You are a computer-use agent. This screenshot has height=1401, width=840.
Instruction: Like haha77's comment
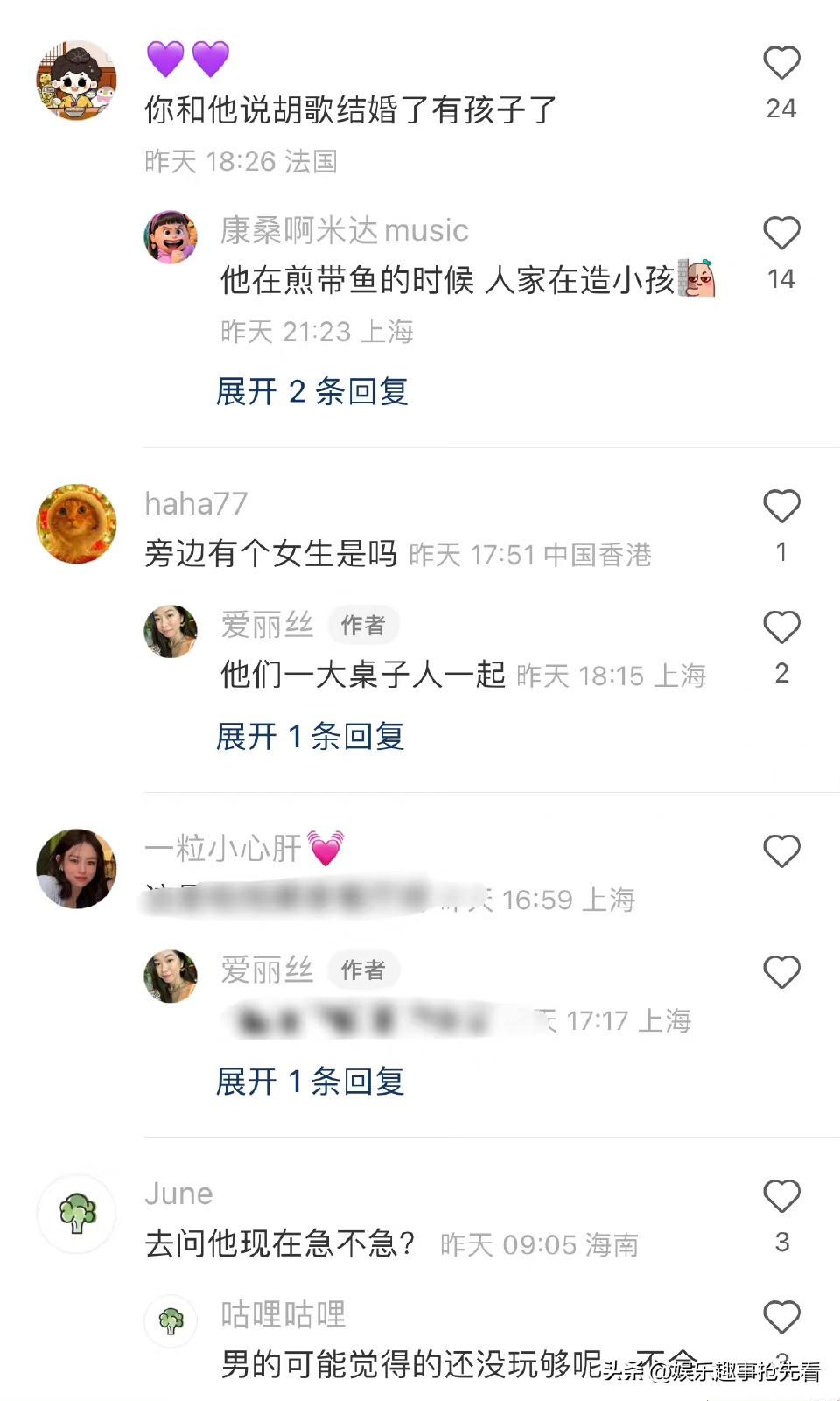click(x=780, y=507)
